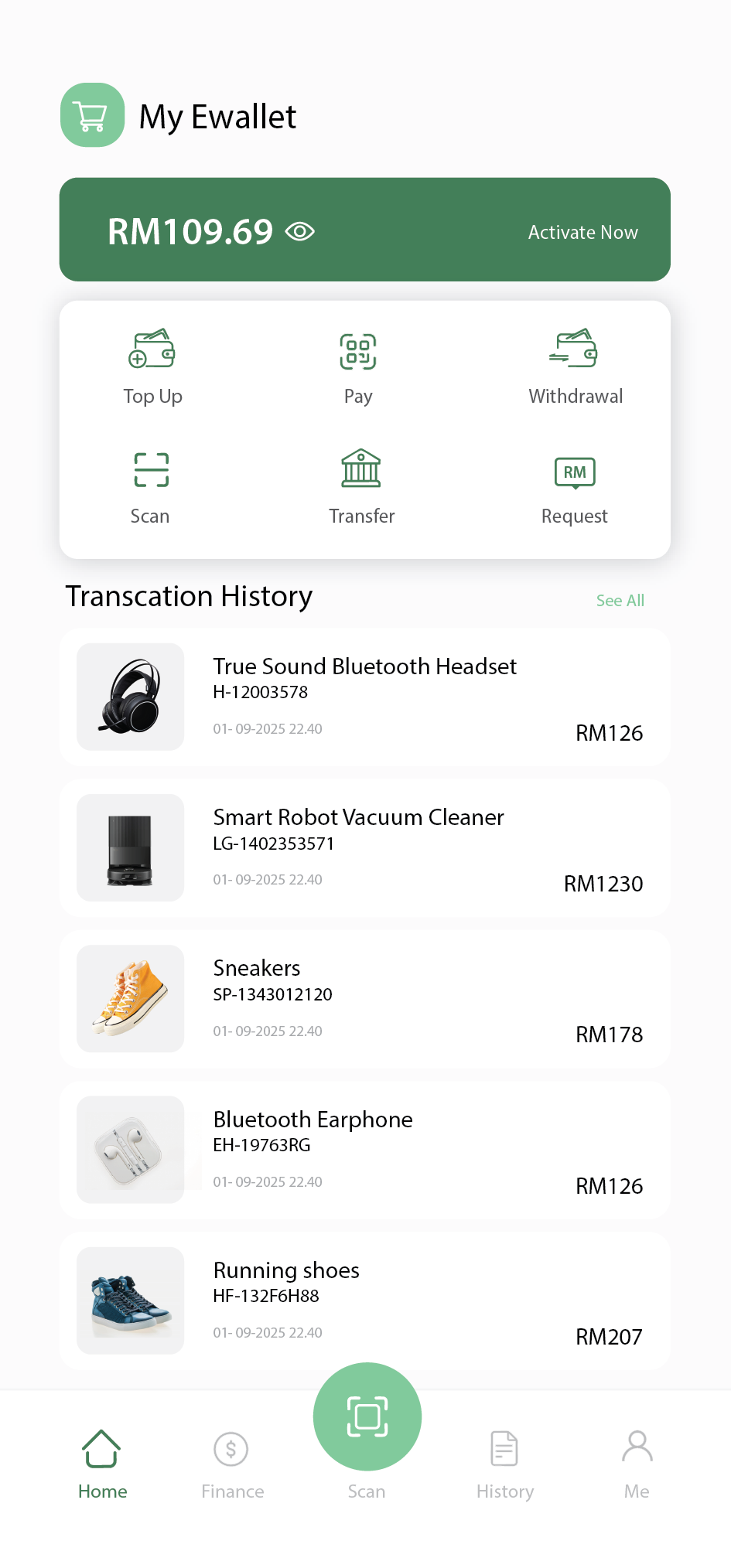View the Bluetooth Earphone transaction
Image resolution: width=731 pixels, height=1568 pixels.
click(x=364, y=1150)
